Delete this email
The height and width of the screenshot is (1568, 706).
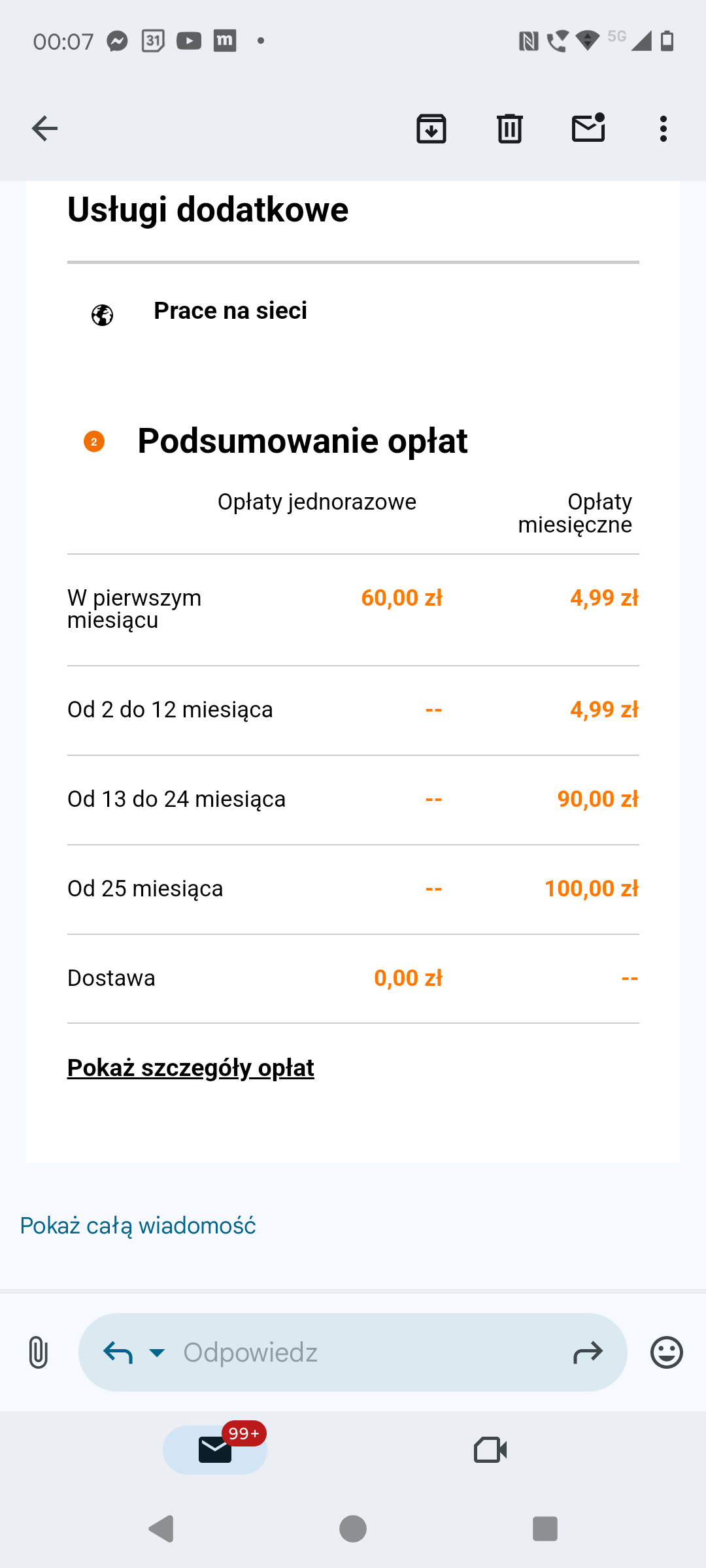point(509,129)
